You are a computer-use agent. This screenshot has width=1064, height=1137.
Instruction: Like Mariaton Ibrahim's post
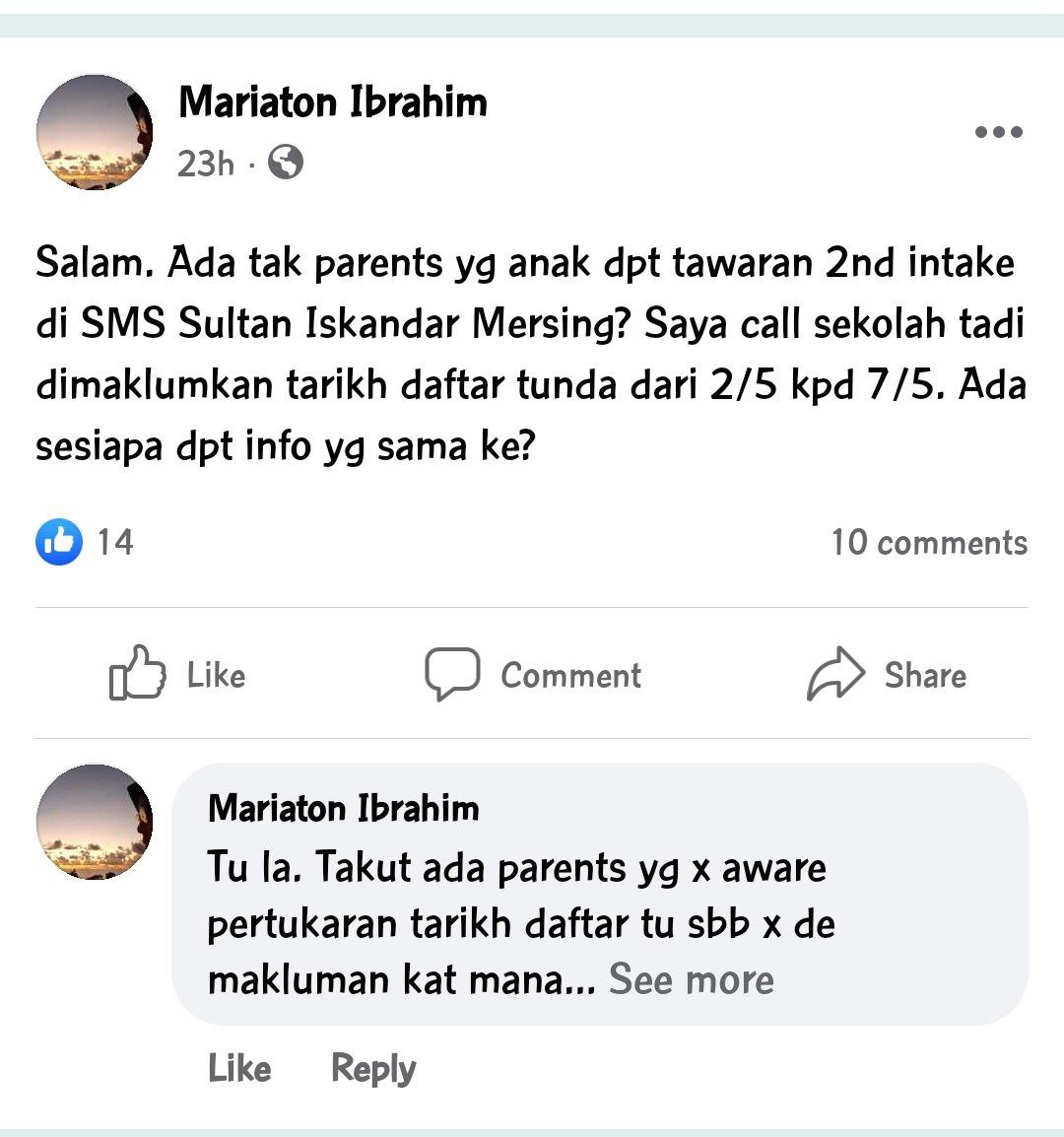177,675
